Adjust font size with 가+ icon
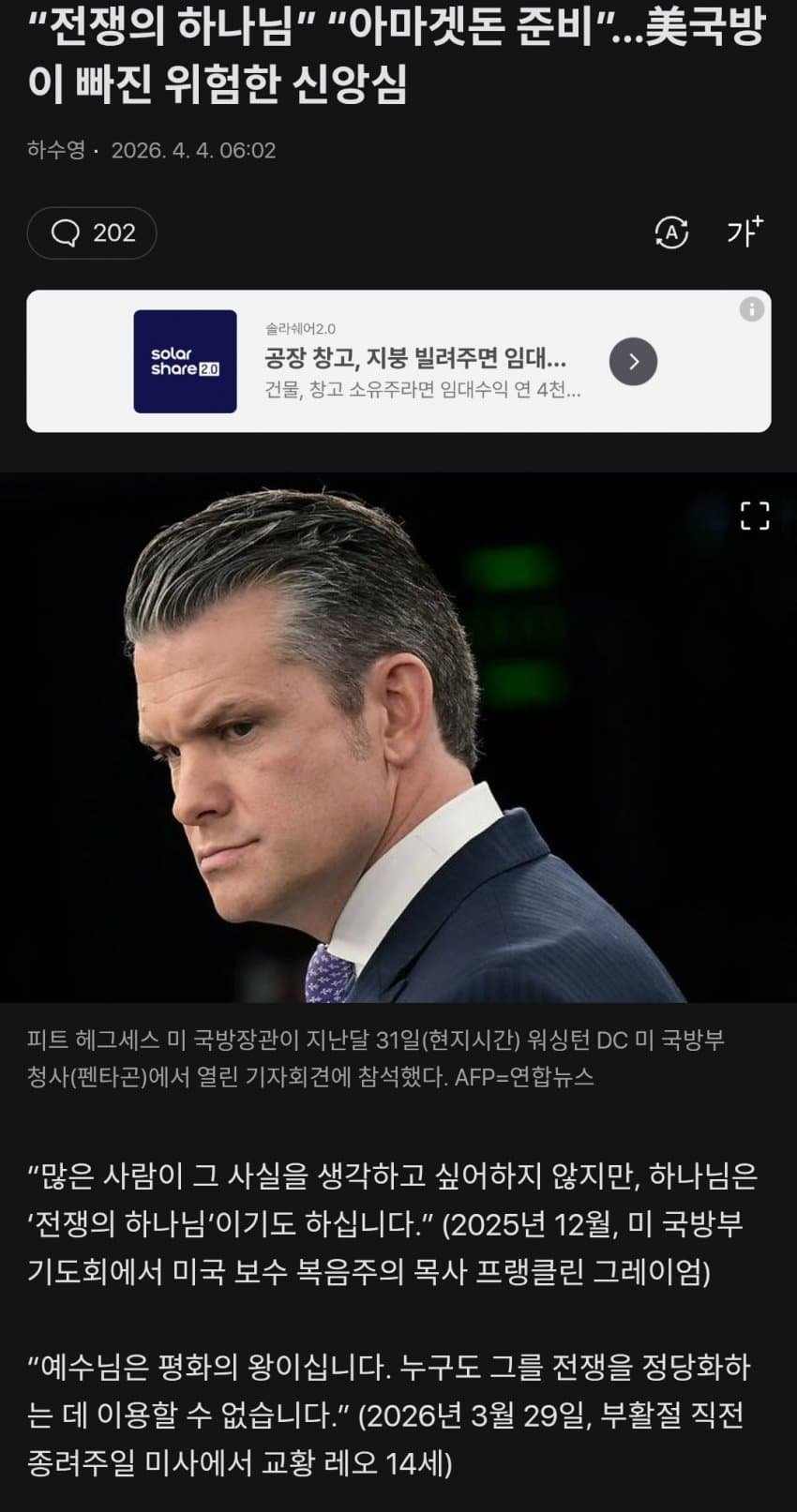797x1512 pixels. [744, 231]
